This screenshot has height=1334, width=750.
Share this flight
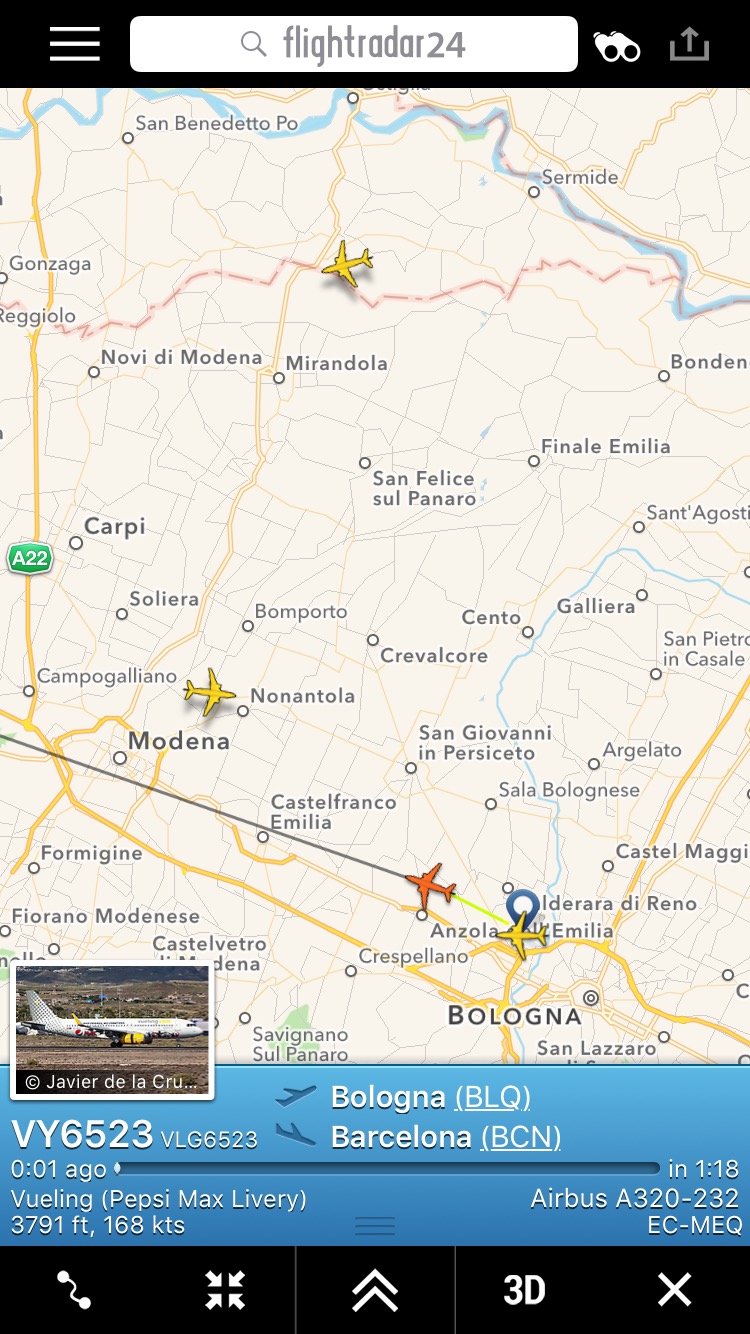(689, 45)
